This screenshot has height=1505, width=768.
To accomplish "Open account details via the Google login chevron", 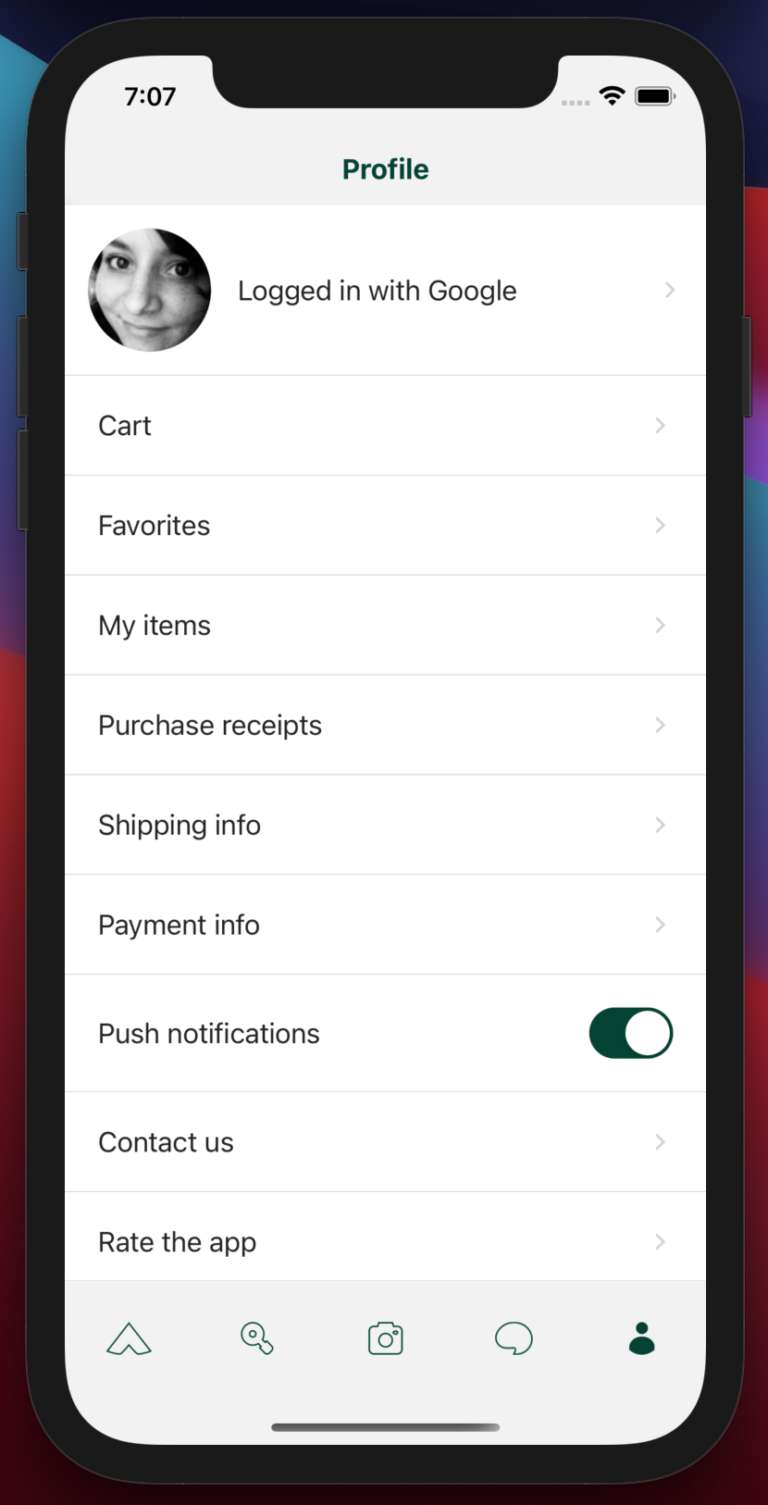I will 670,290.
